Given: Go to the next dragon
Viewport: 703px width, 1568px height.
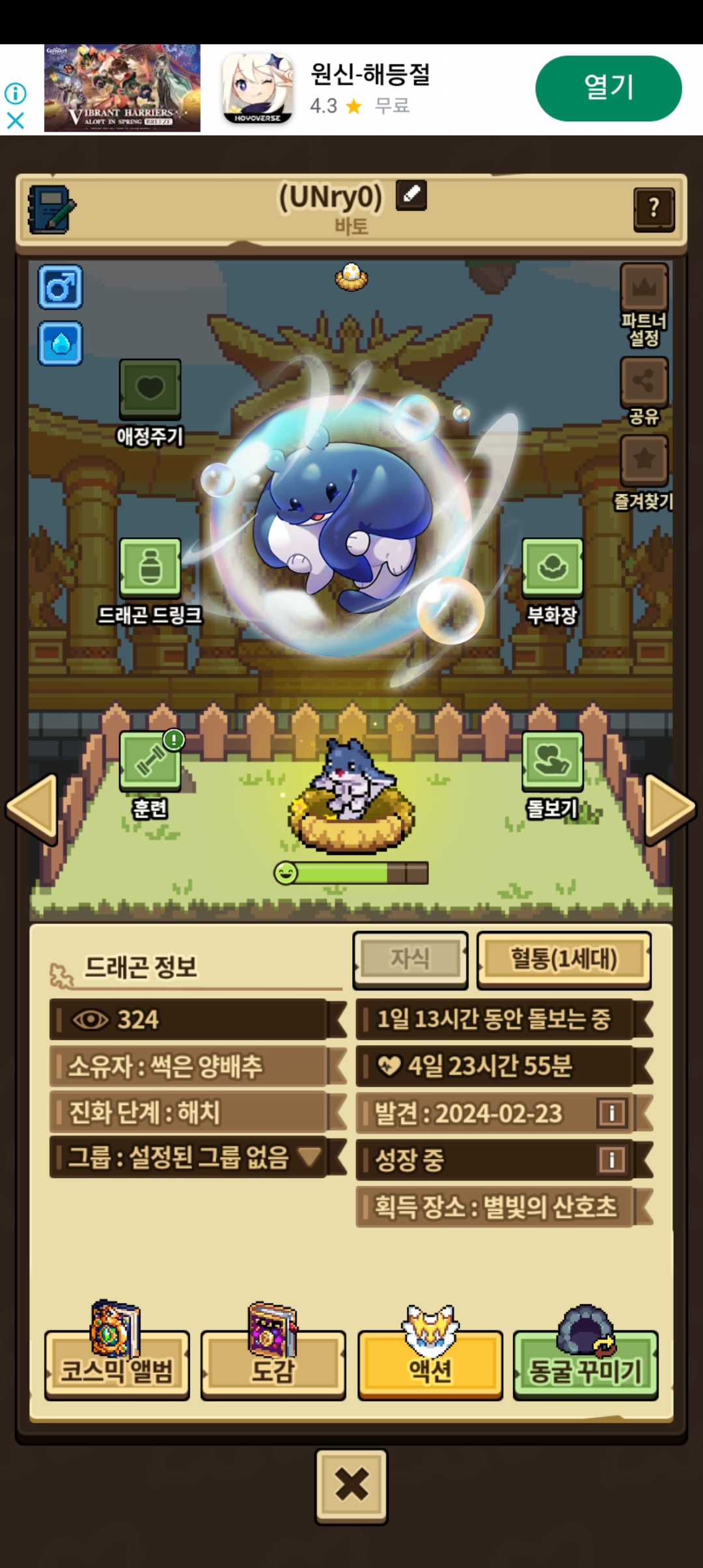Looking at the screenshot, I should (670, 807).
